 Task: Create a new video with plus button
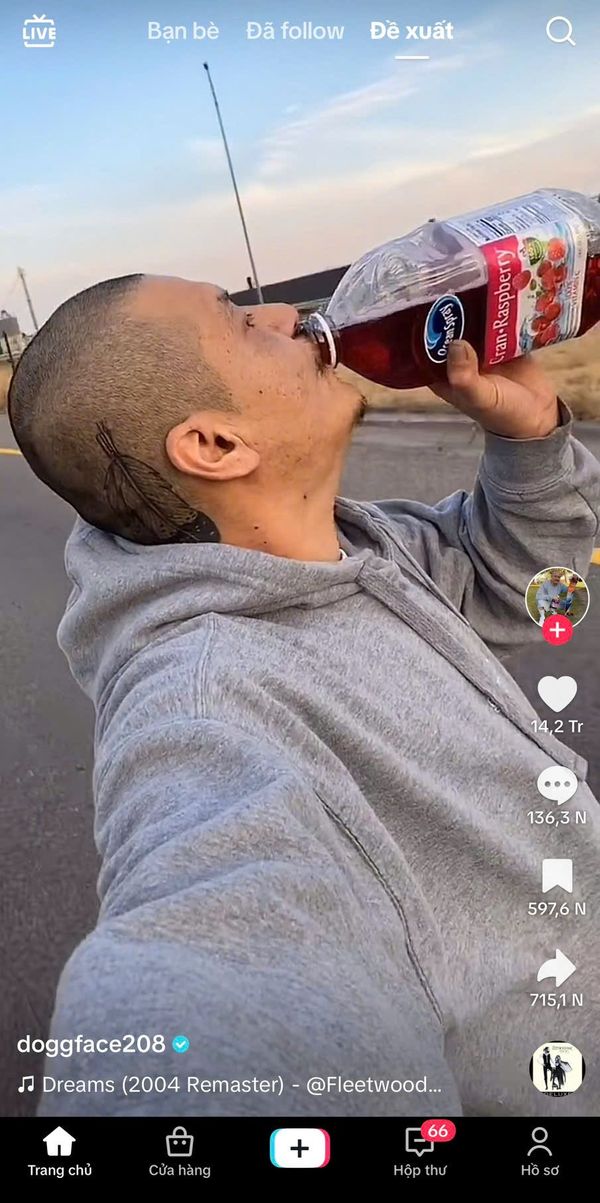[299, 1148]
